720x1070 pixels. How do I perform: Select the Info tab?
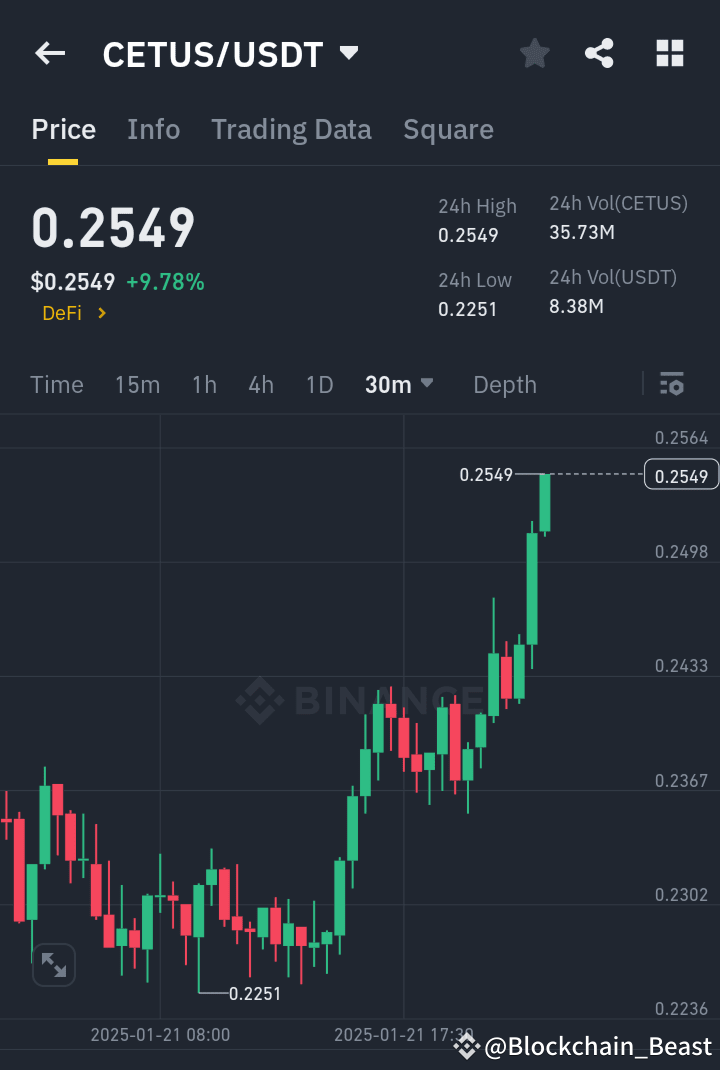153,129
